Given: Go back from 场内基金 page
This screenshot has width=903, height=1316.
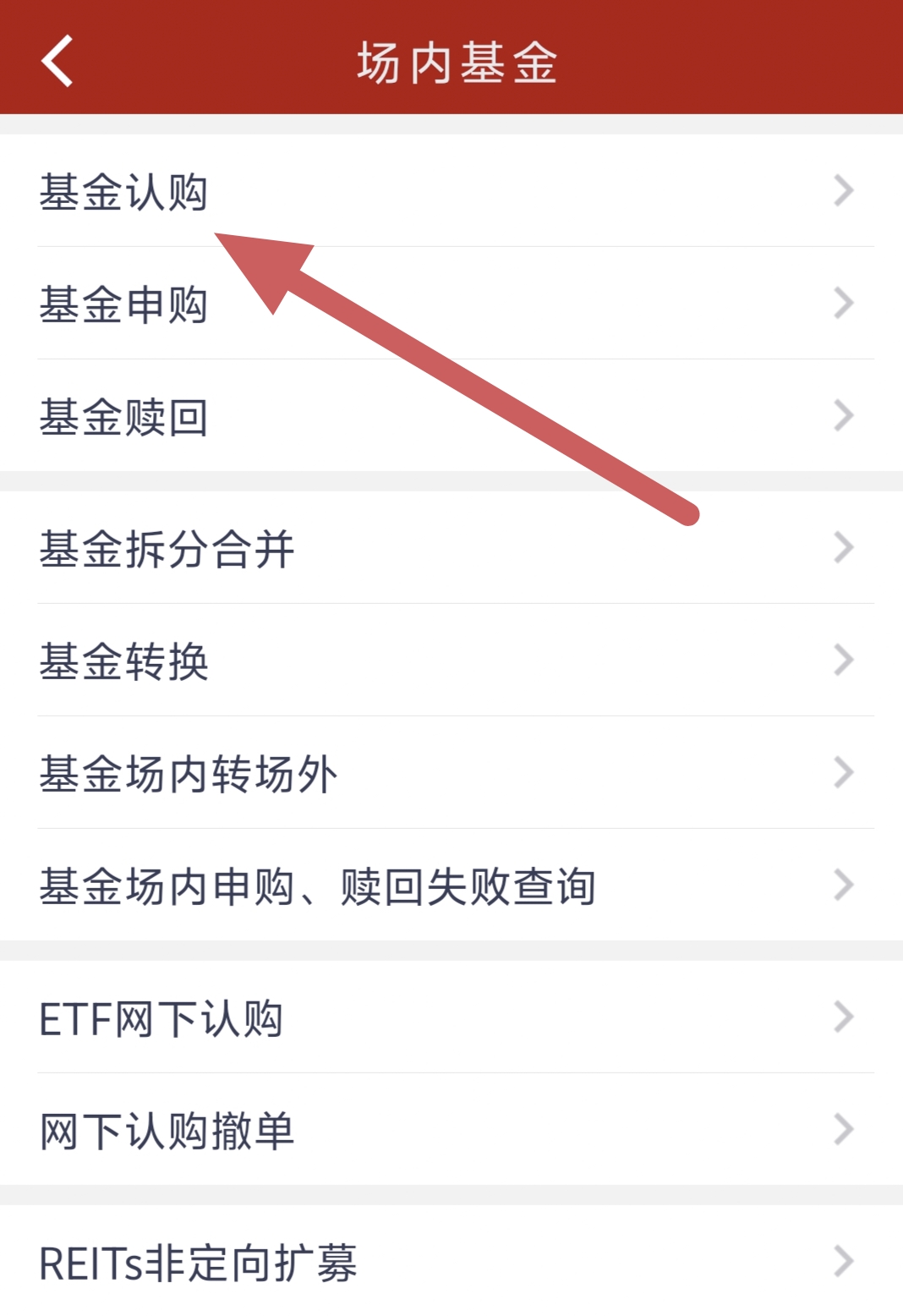Looking at the screenshot, I should click(x=57, y=61).
